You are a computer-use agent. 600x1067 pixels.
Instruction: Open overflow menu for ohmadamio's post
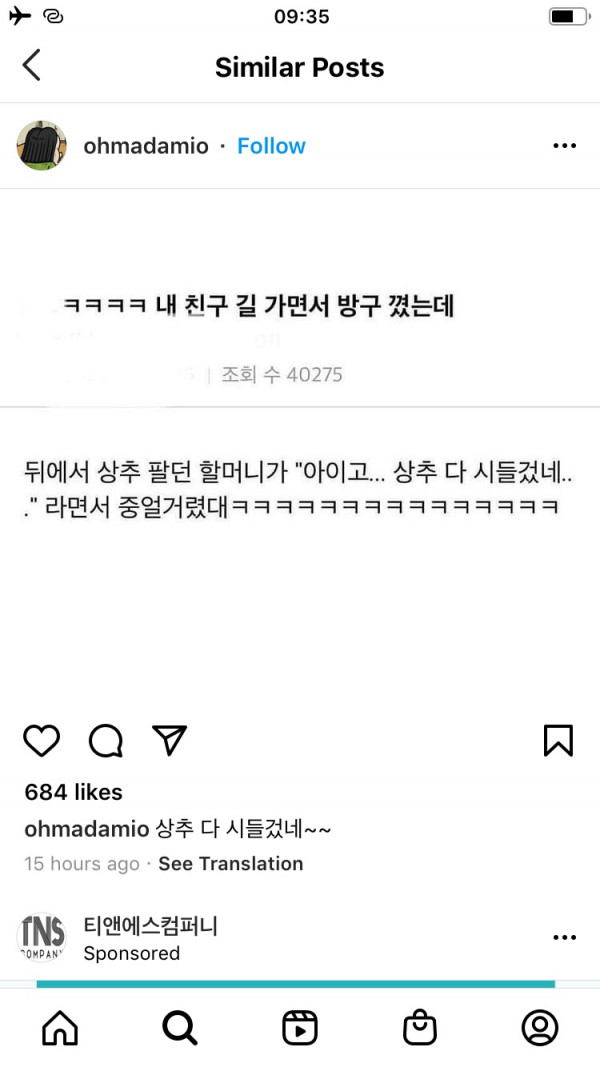[x=564, y=146]
